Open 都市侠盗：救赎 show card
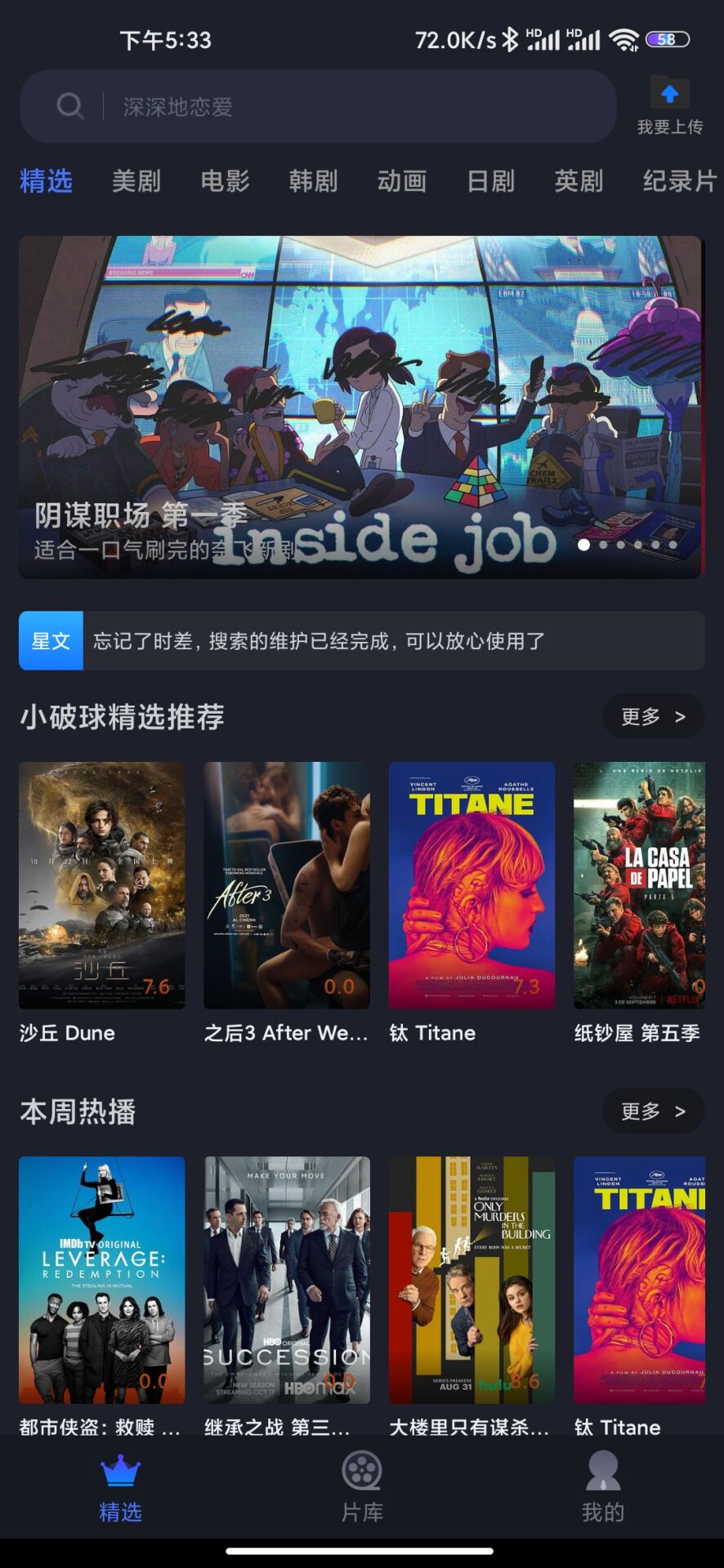The width and height of the screenshot is (724, 1568). point(102,1280)
